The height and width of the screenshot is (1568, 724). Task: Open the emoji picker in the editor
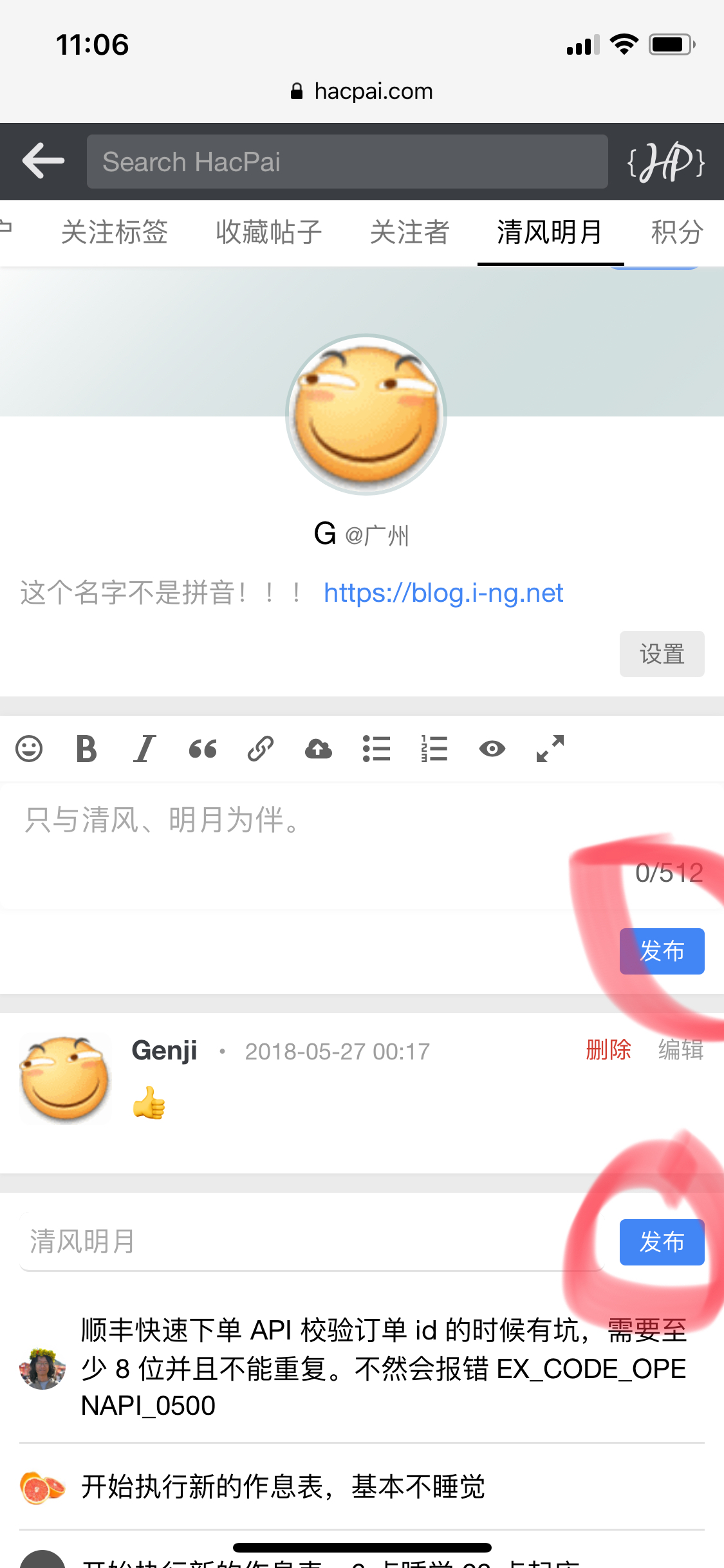(27, 749)
